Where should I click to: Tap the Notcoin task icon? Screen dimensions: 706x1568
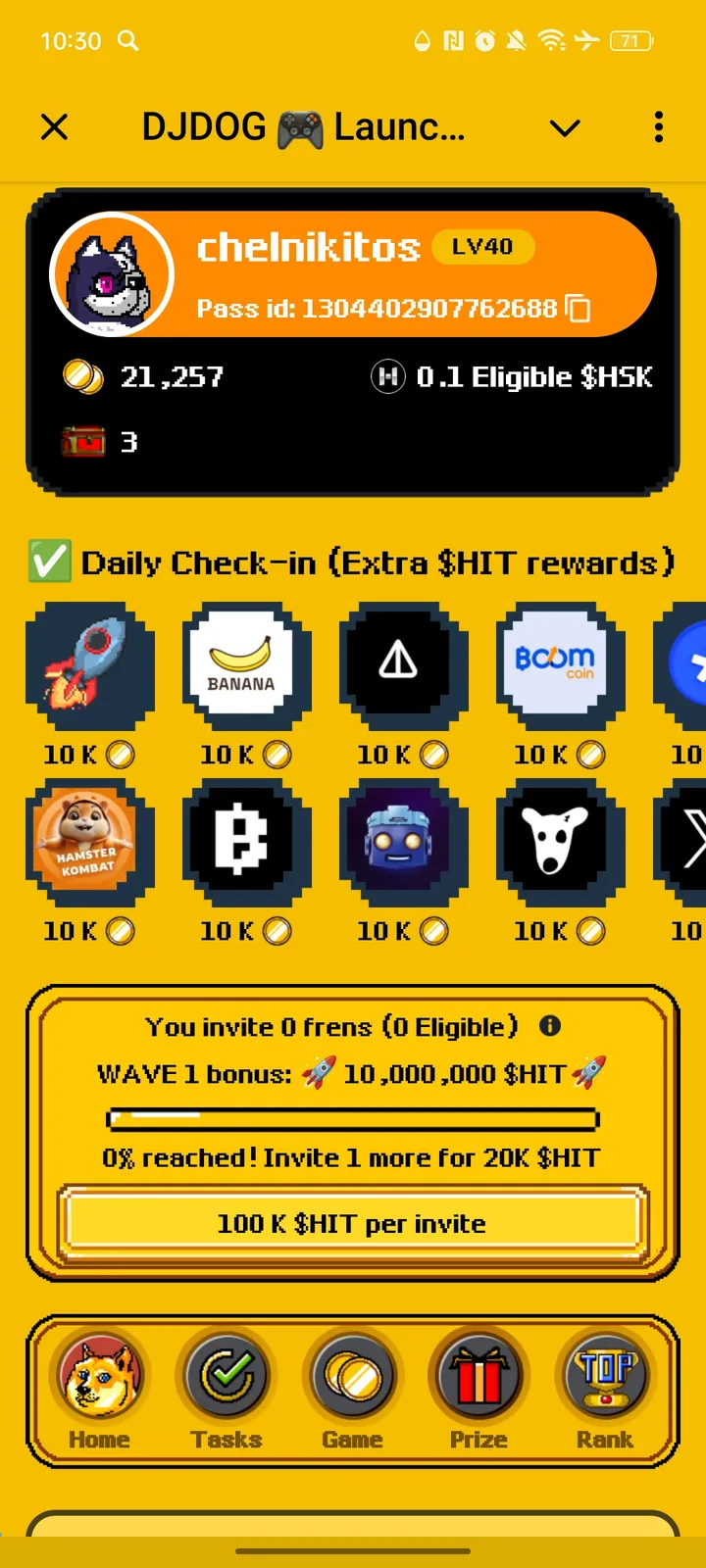403,664
